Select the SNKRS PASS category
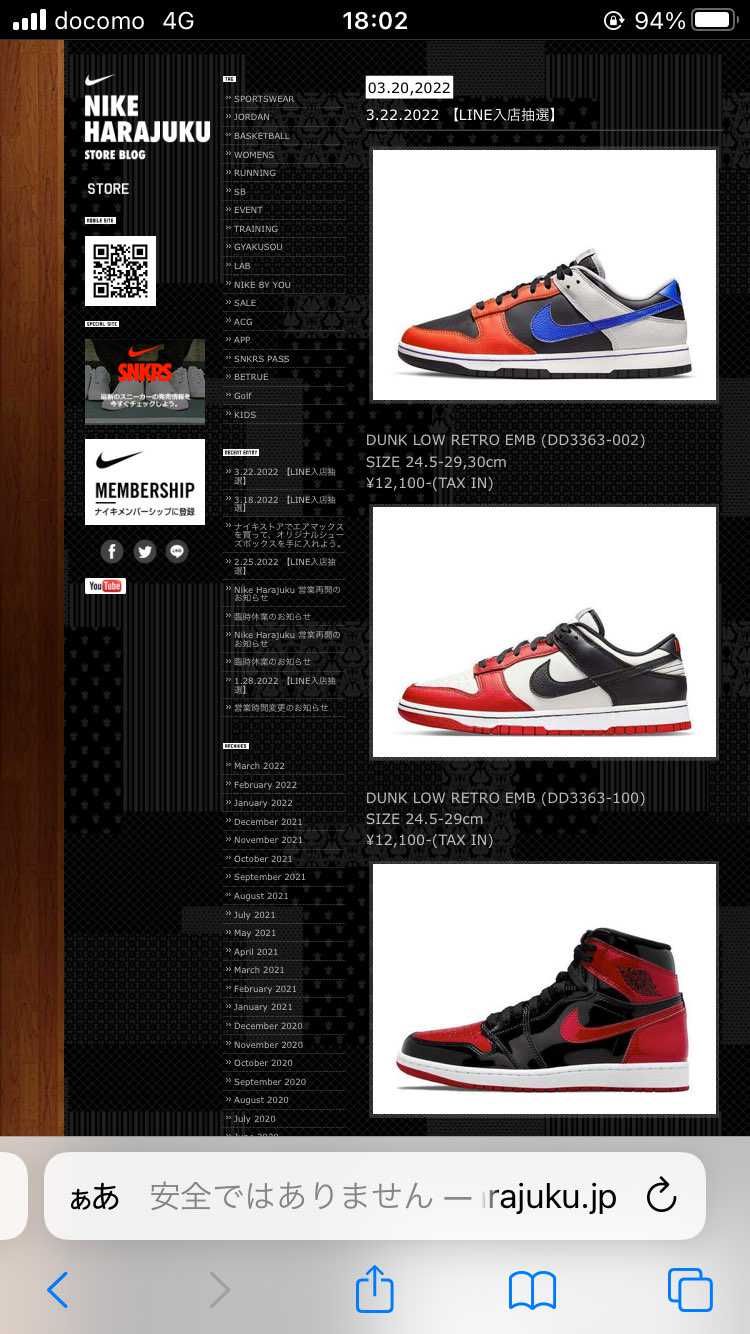750x1334 pixels. [261, 359]
